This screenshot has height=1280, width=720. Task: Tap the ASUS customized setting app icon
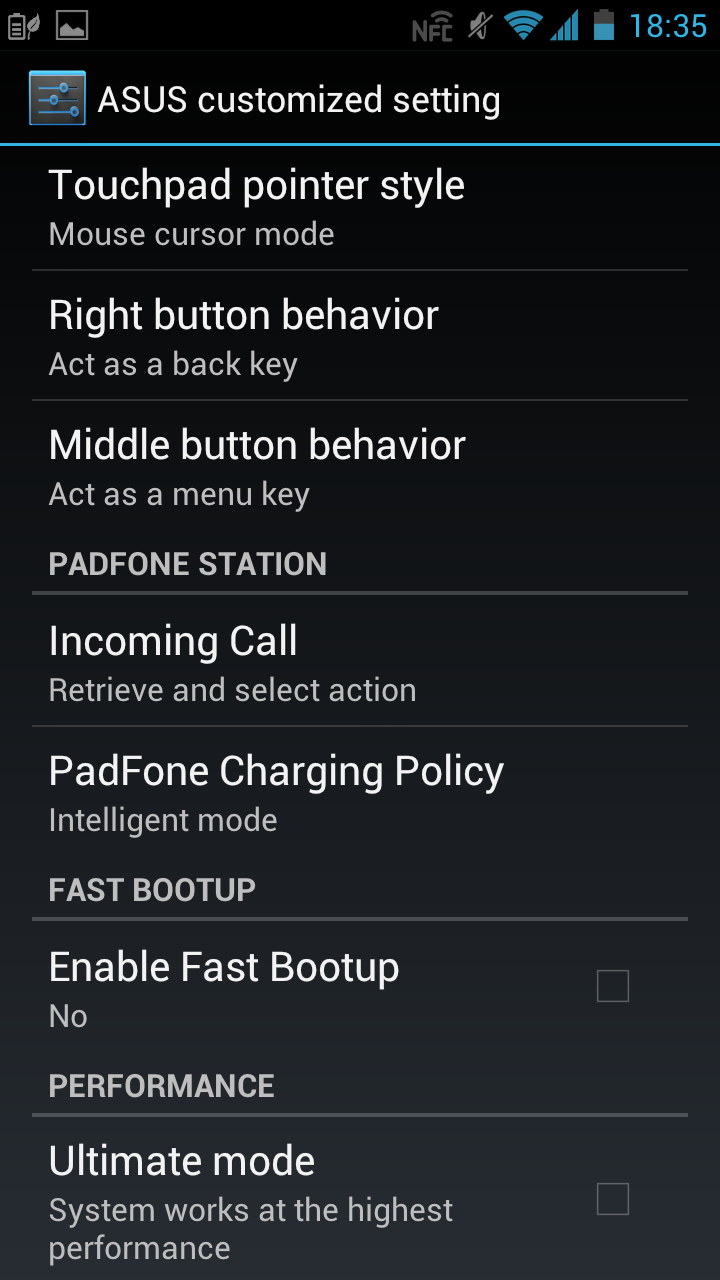pyautogui.click(x=57, y=98)
